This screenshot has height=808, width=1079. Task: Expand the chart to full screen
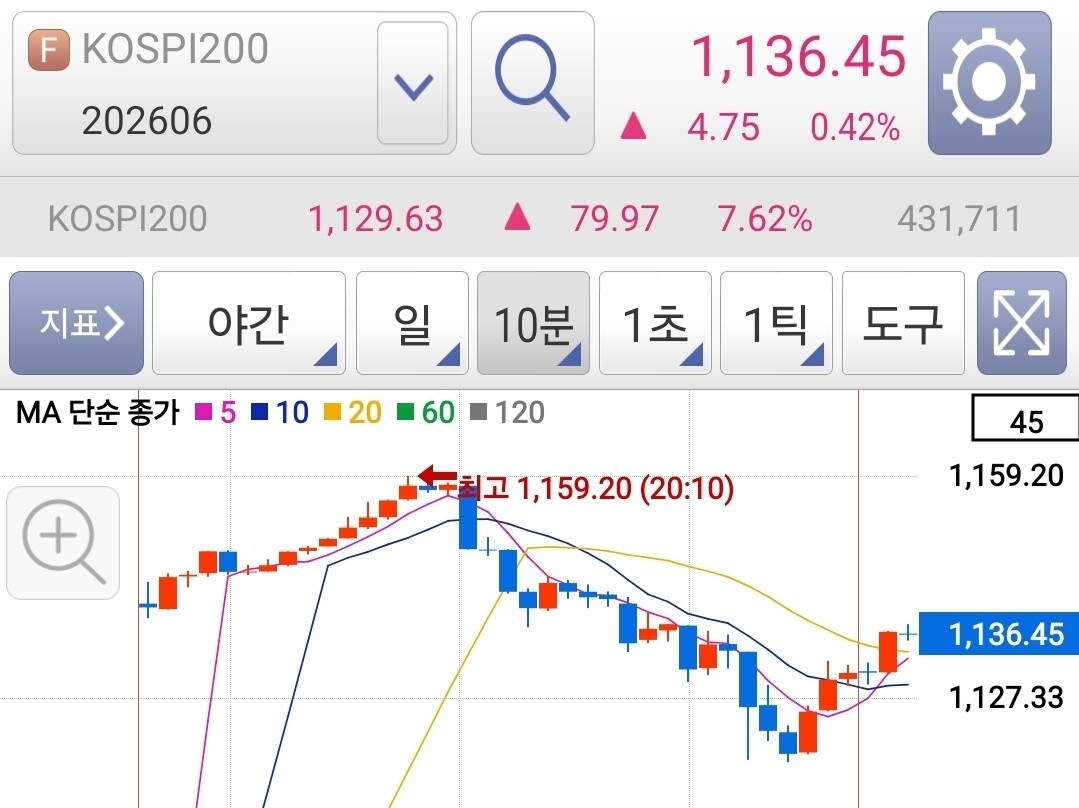[1022, 323]
